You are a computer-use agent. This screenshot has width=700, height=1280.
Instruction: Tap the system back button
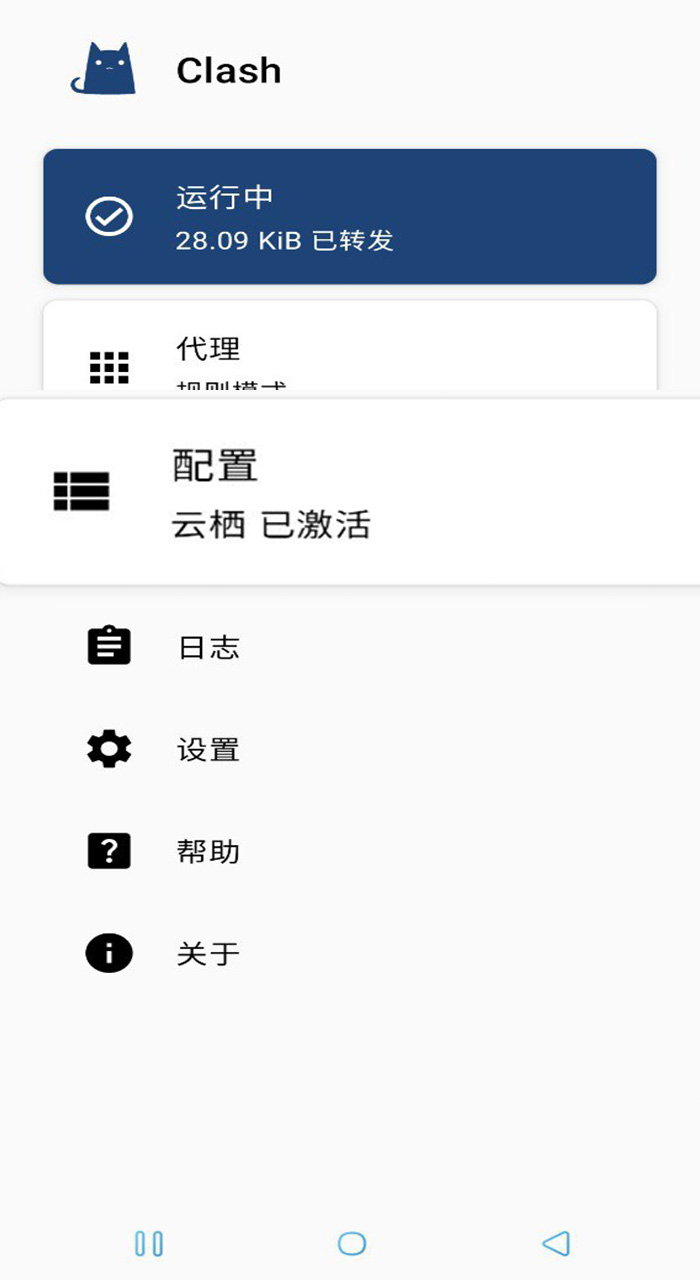click(x=555, y=1243)
